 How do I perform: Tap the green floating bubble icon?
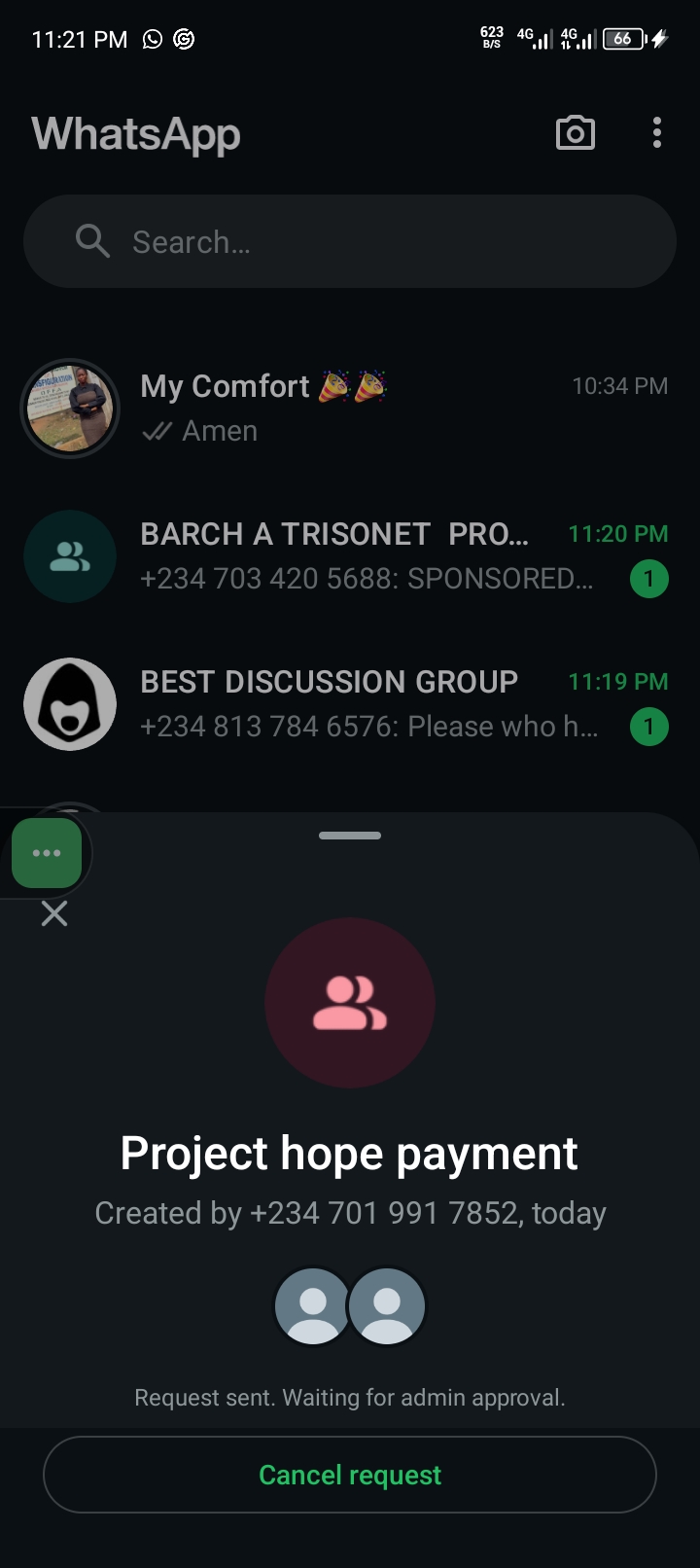pyautogui.click(x=47, y=853)
